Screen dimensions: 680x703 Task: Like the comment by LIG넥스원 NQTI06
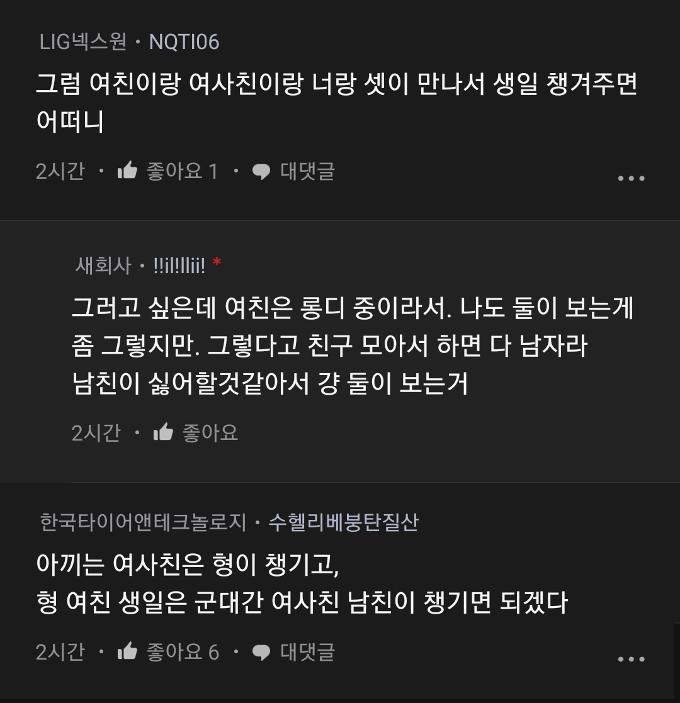[x=128, y=171]
